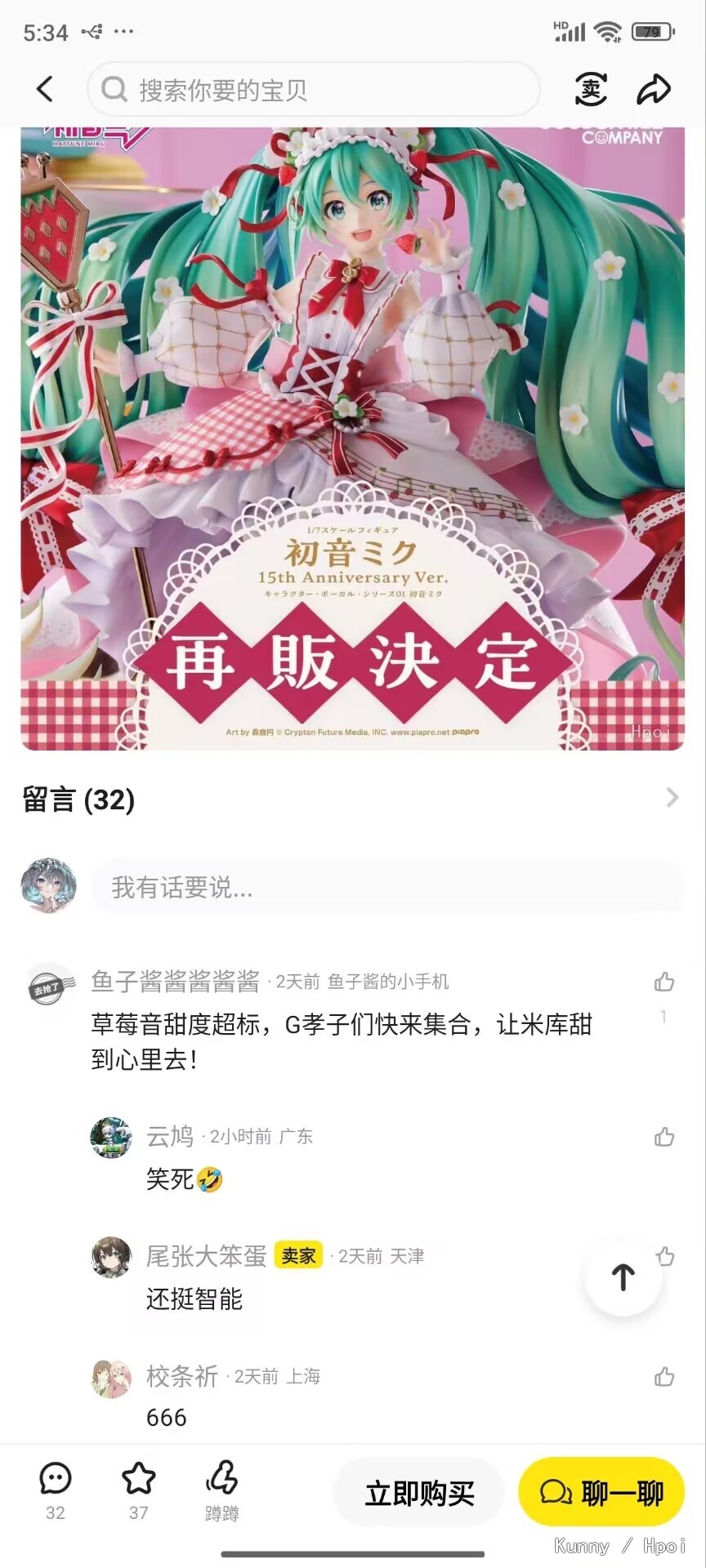
Task: Share this listing
Action: click(x=654, y=89)
